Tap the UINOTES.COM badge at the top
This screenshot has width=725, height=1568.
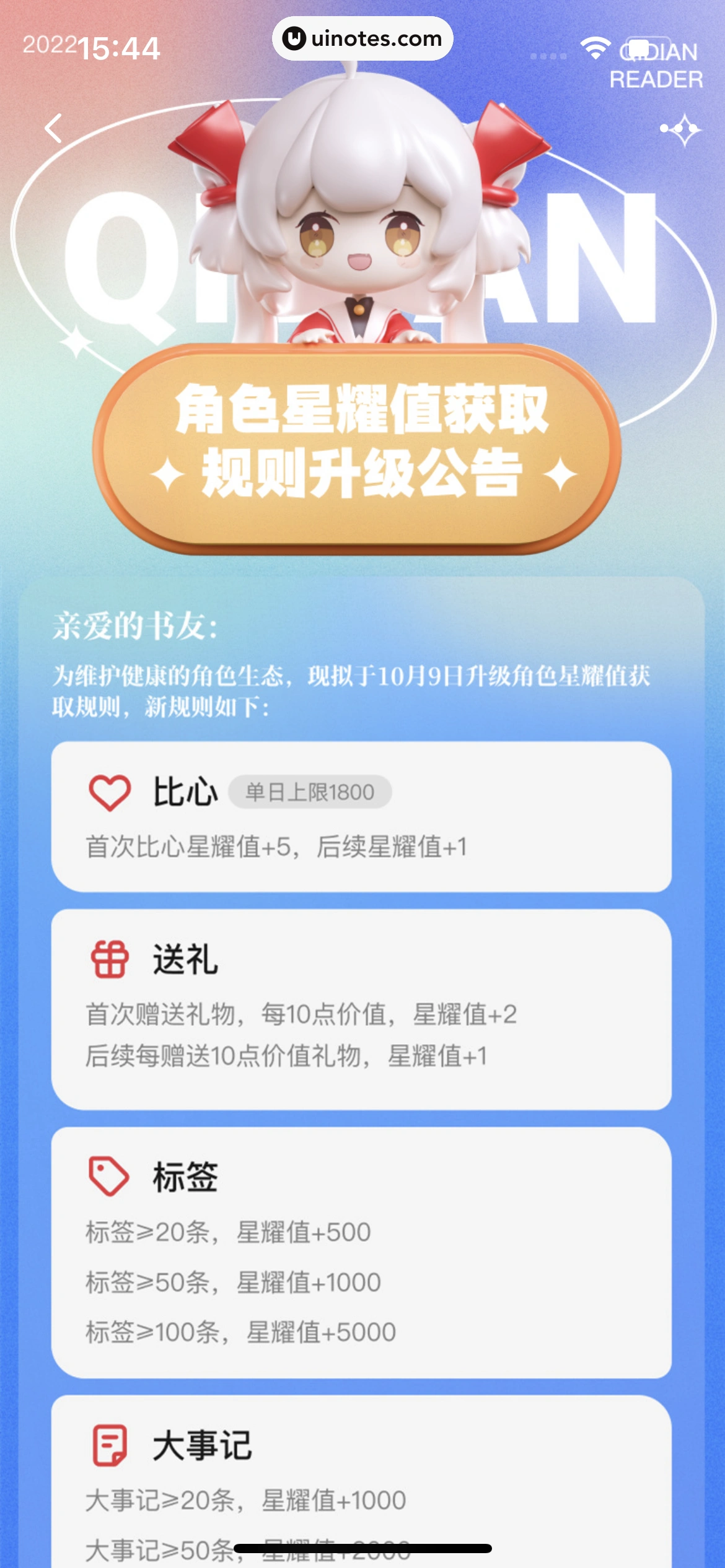click(x=361, y=38)
